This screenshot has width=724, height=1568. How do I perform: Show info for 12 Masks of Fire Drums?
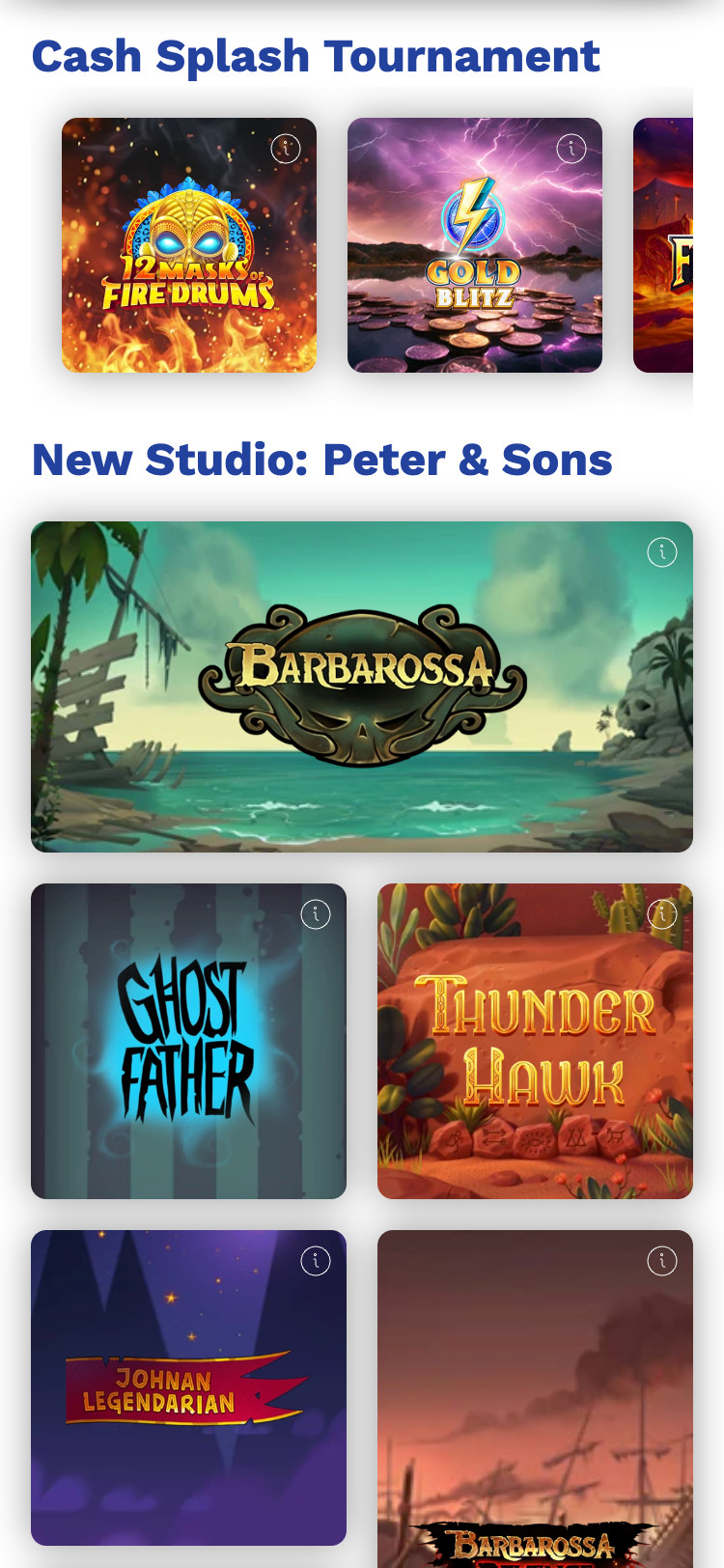pos(286,149)
